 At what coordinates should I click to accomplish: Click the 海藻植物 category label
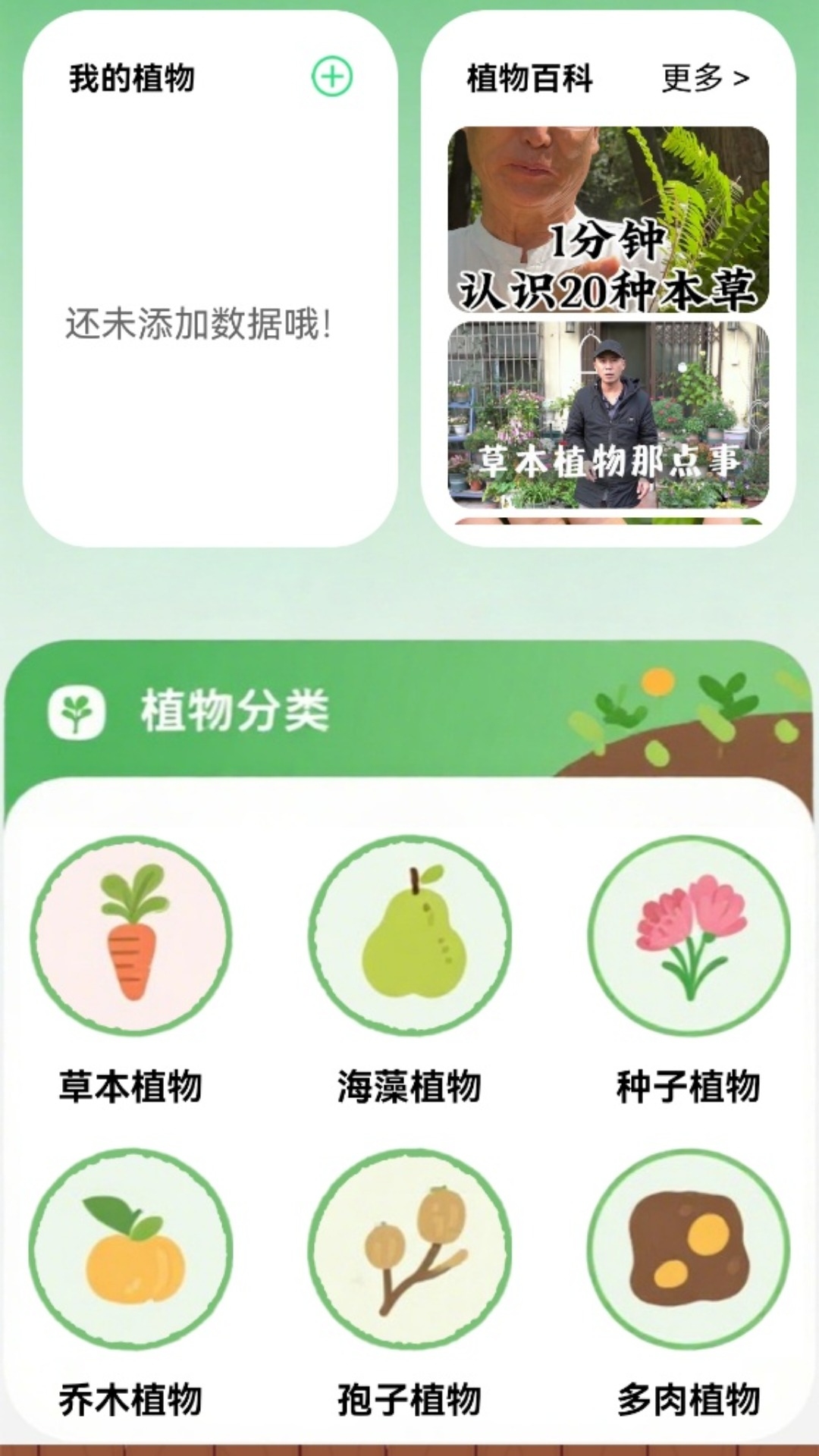coord(409,1087)
